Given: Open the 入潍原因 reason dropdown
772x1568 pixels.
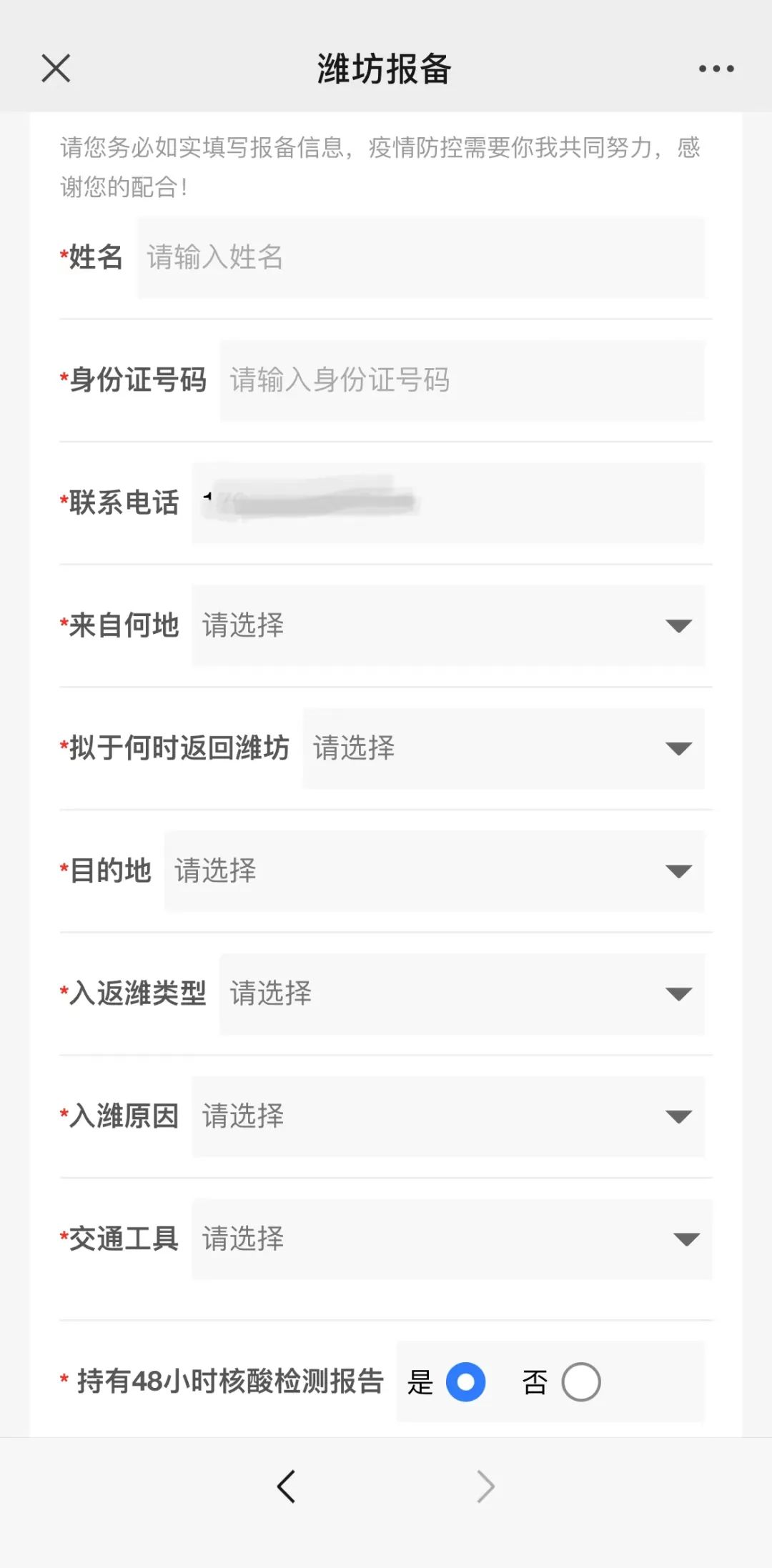Looking at the screenshot, I should point(447,1116).
